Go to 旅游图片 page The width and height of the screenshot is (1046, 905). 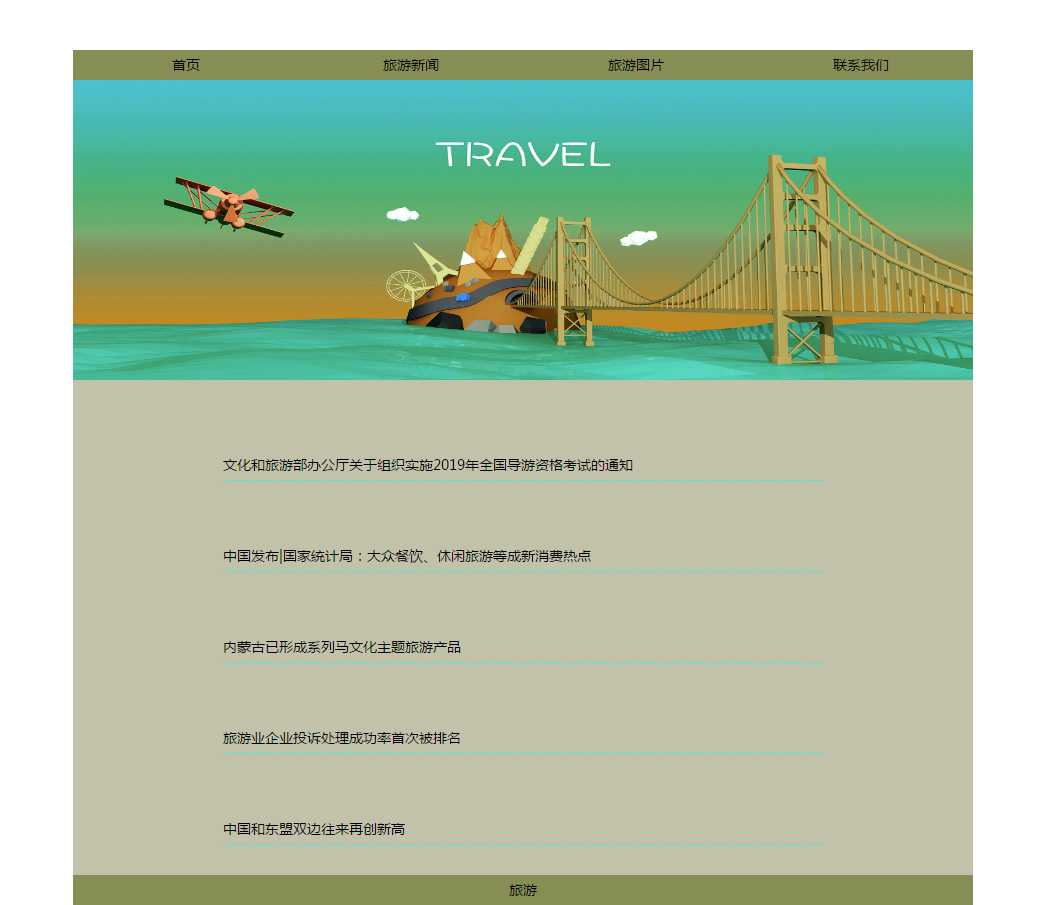[x=636, y=65]
